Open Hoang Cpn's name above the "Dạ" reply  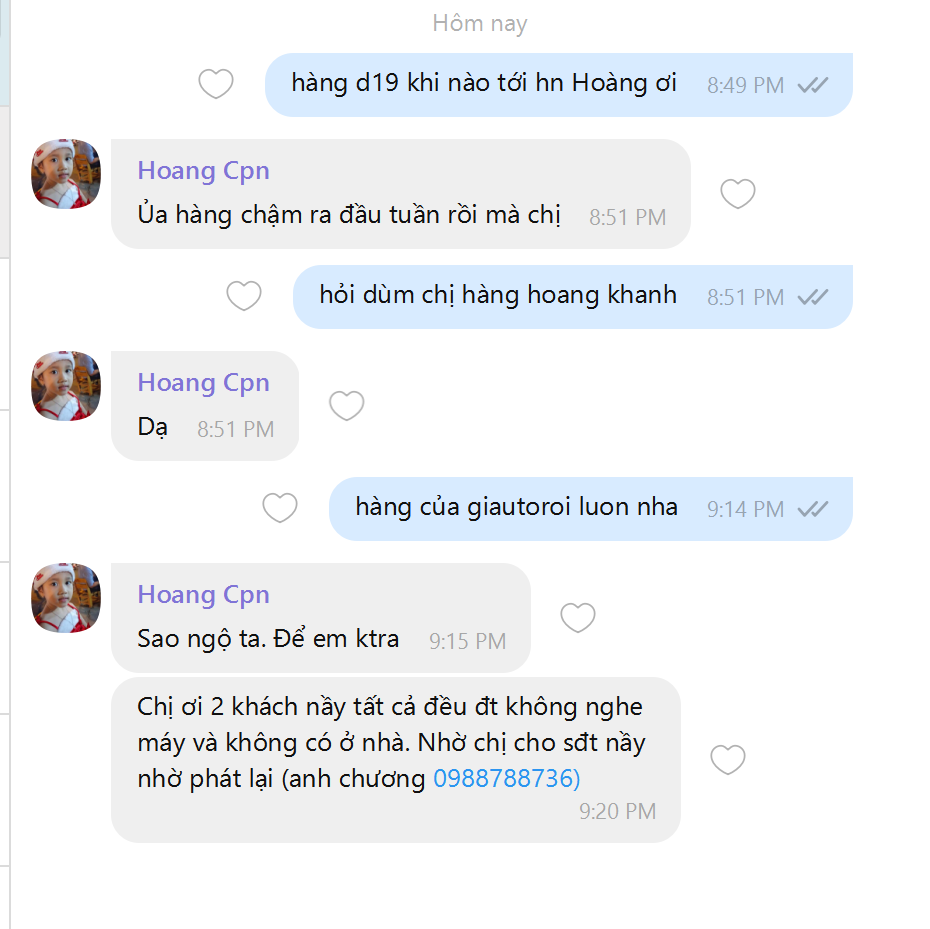204,383
